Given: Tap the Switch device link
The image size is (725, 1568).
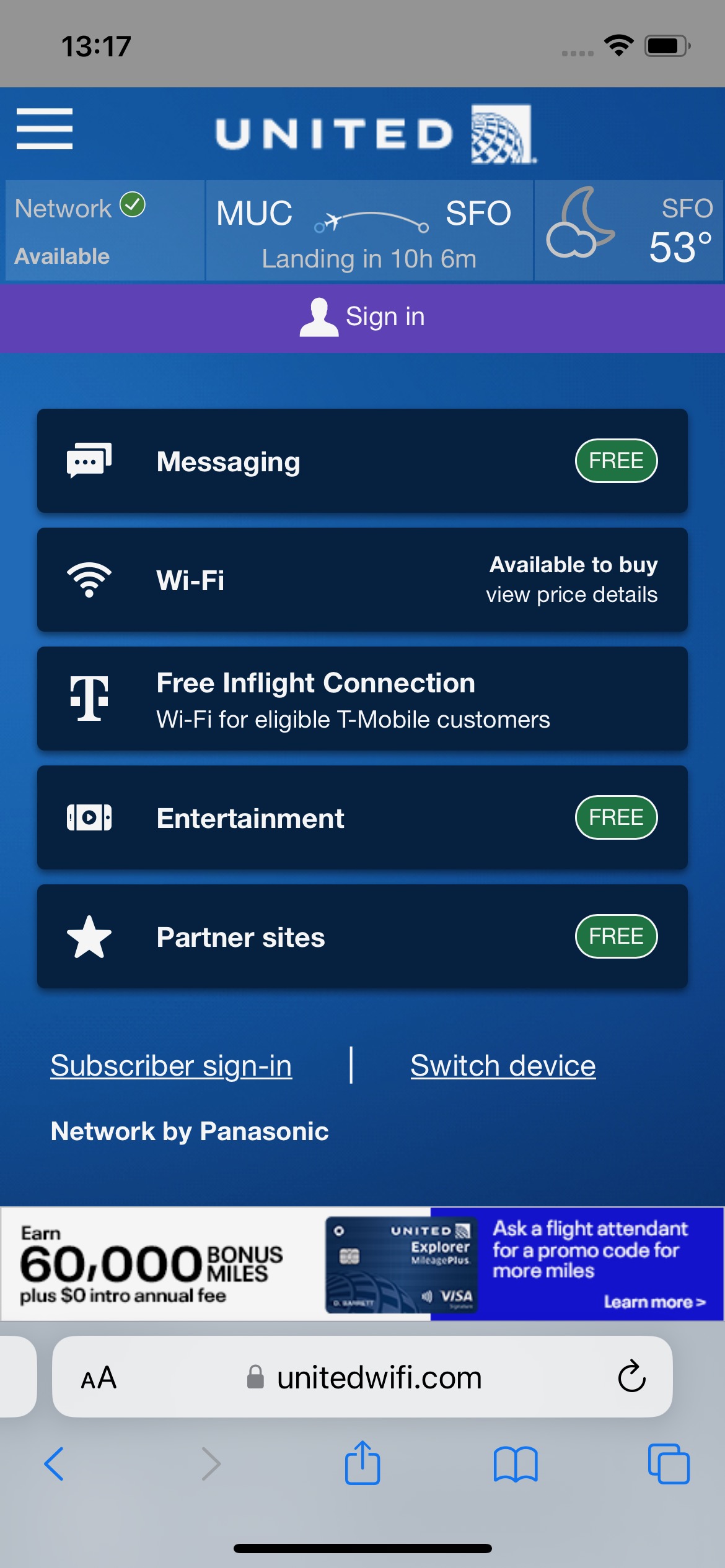Looking at the screenshot, I should [x=503, y=1066].
